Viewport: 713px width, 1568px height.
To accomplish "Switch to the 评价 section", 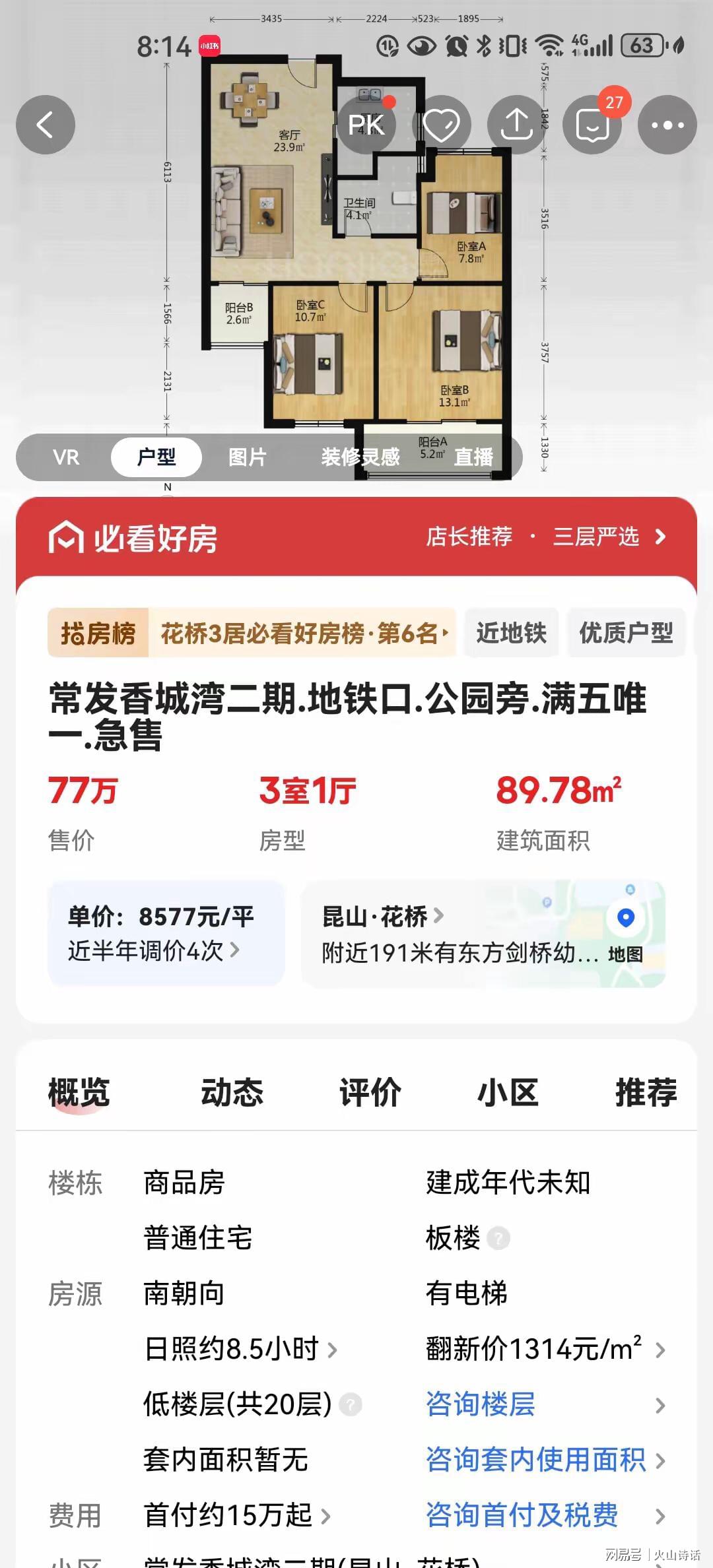I will (x=370, y=1092).
